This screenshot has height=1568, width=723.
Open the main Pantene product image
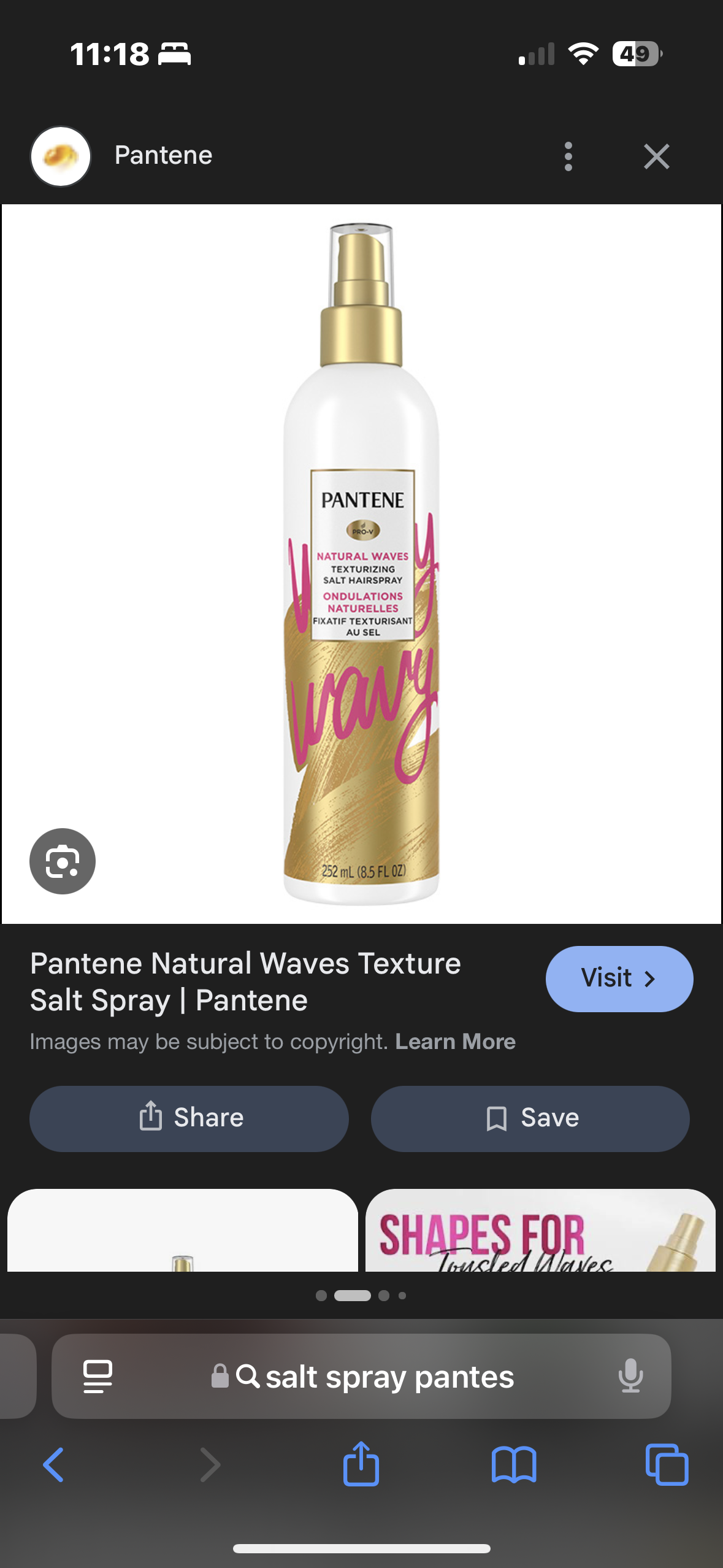(361, 563)
